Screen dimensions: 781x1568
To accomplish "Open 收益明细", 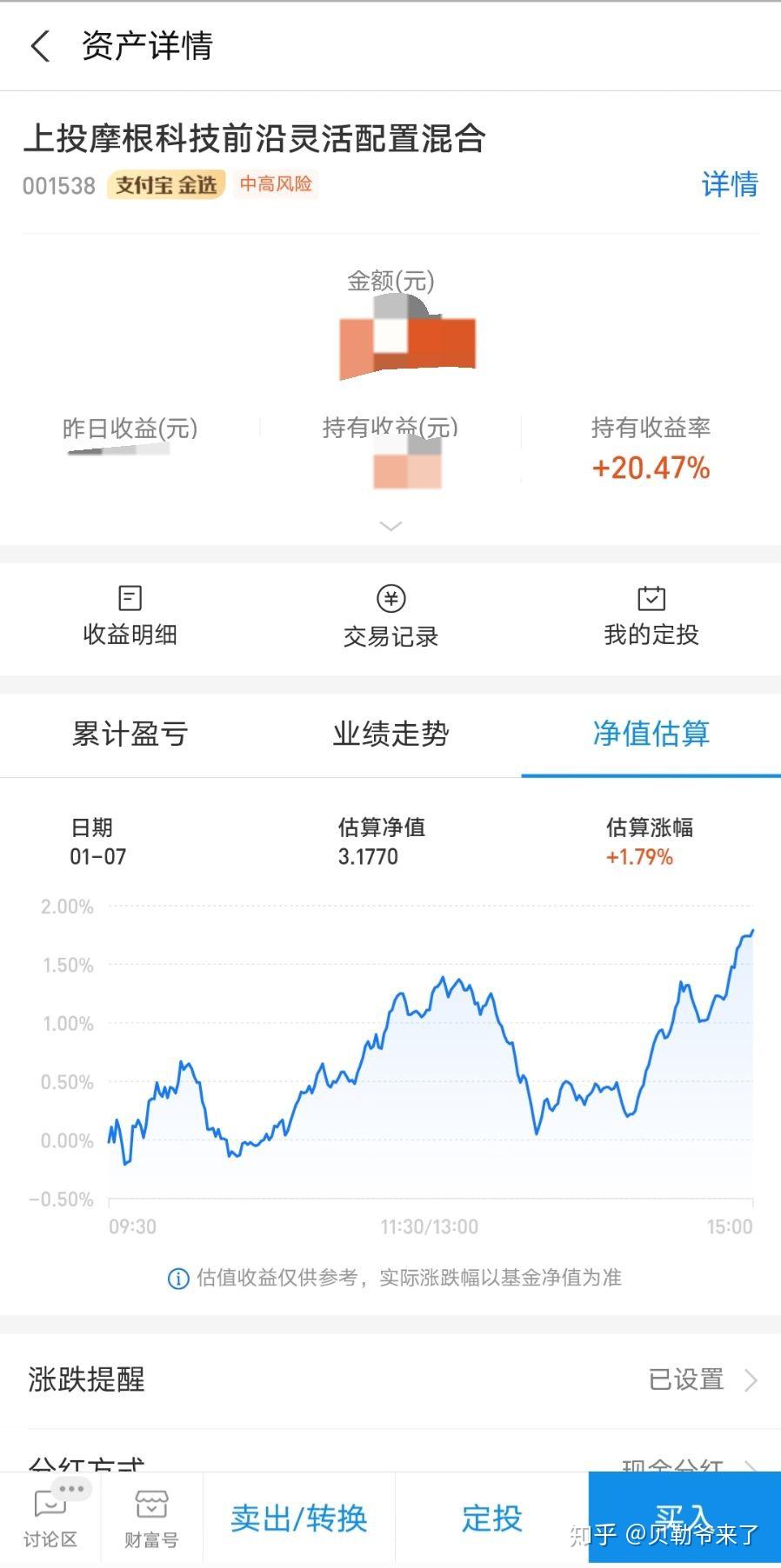I will coord(130,617).
